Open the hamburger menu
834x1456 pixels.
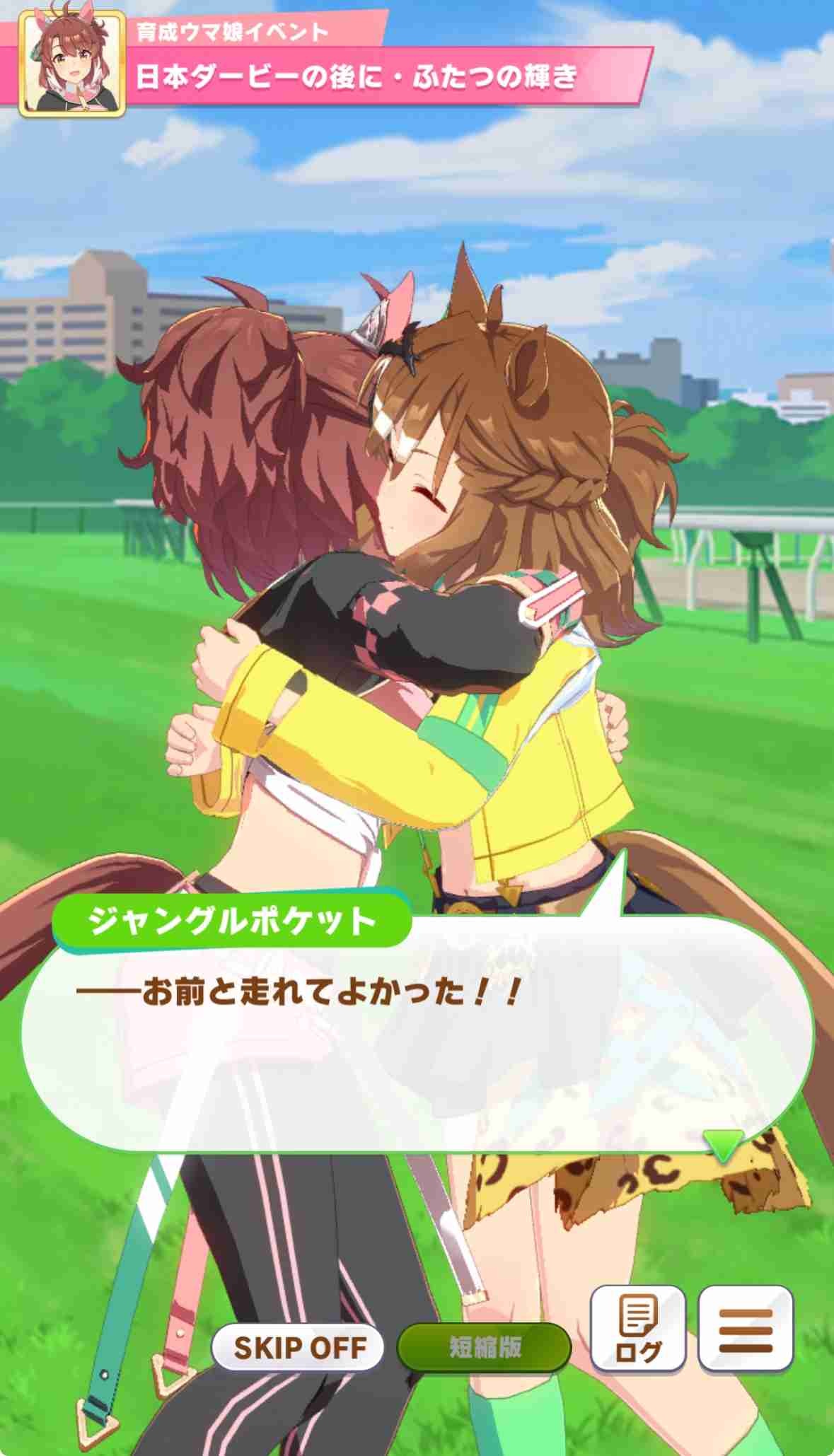pos(746,1329)
